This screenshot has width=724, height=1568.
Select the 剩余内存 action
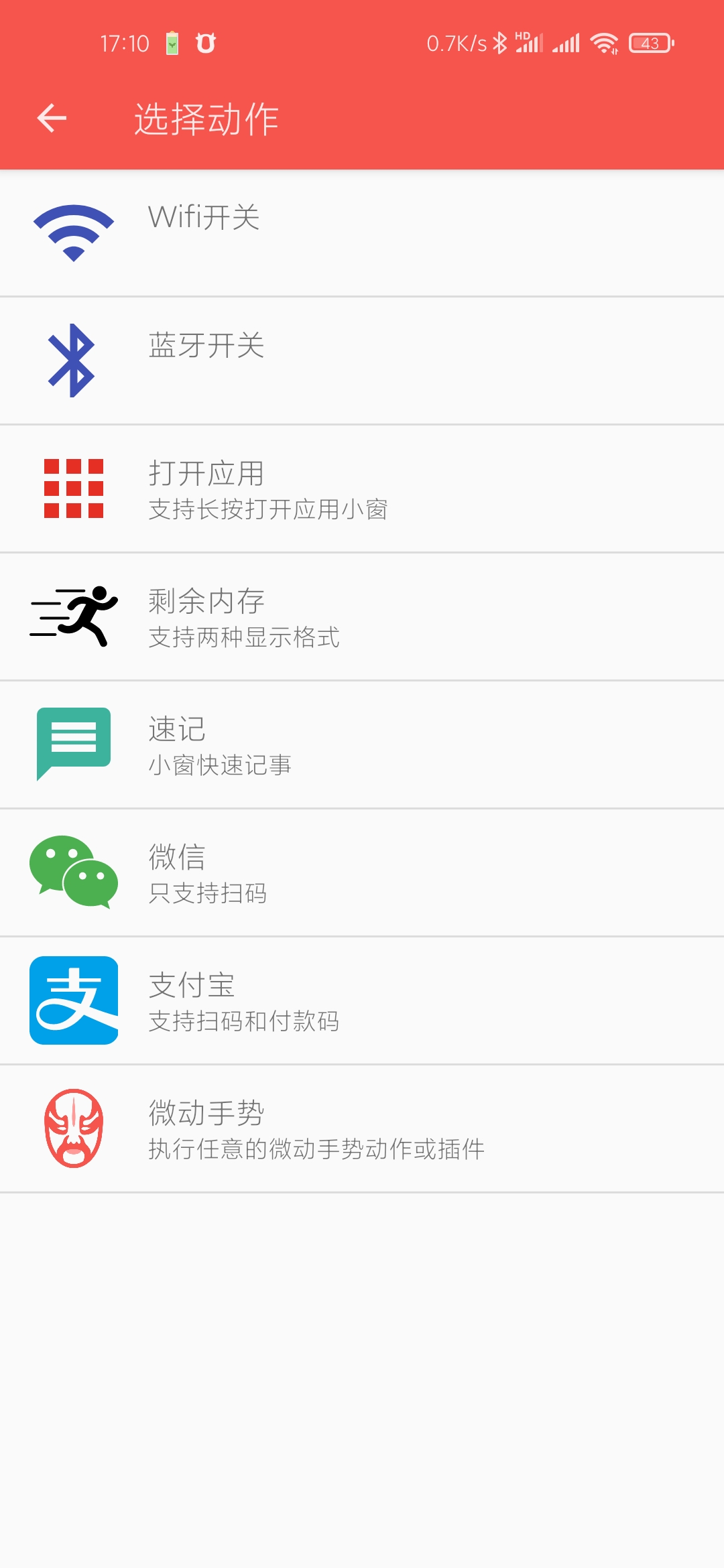click(362, 616)
